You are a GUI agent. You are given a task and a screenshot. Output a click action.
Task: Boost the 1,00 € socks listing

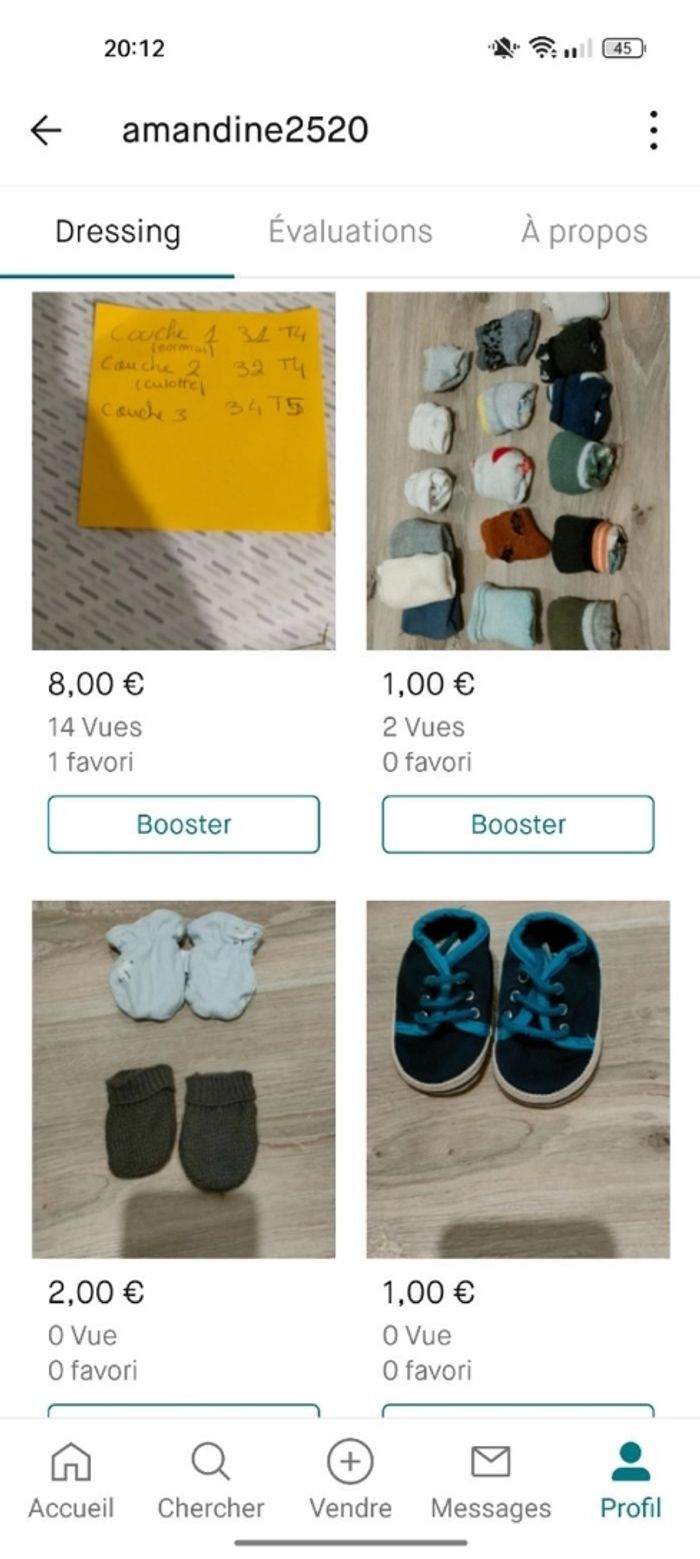(x=518, y=824)
